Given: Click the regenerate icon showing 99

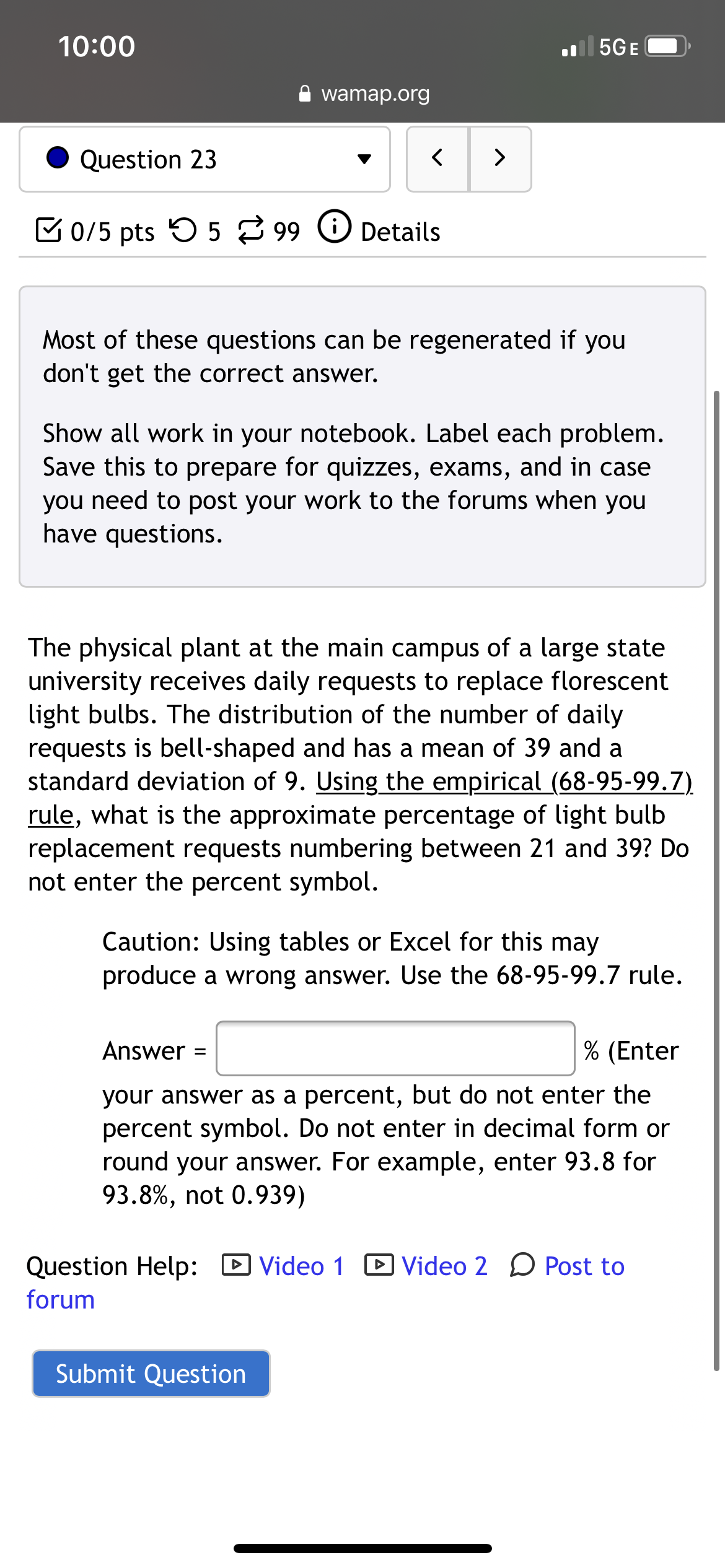Looking at the screenshot, I should [x=250, y=229].
